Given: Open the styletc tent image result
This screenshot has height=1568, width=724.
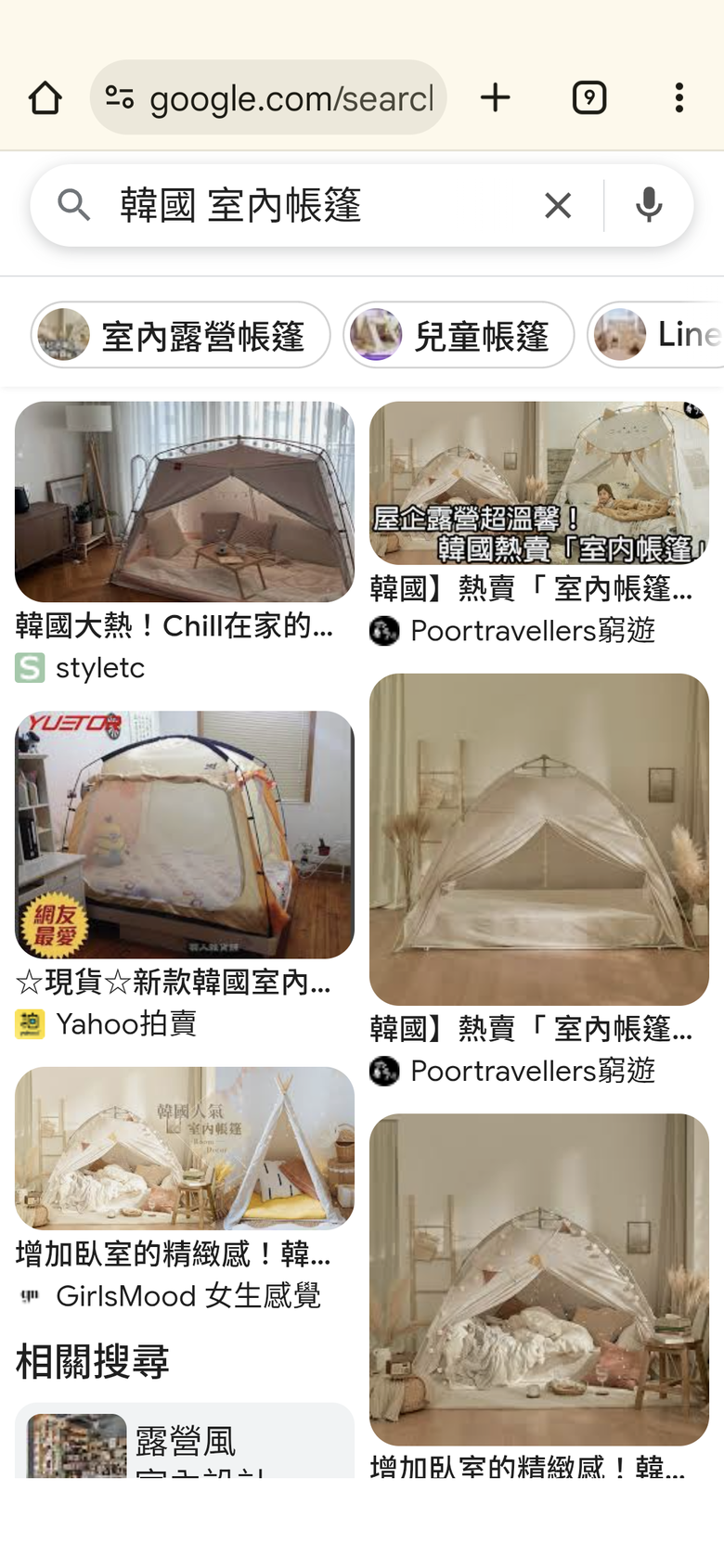Looking at the screenshot, I should click(x=184, y=502).
